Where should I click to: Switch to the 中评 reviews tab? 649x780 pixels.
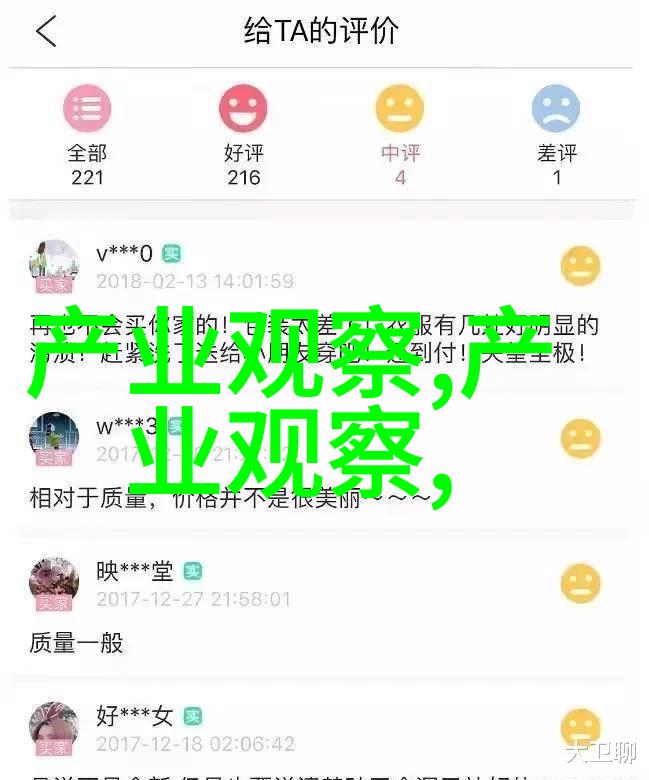pos(400,137)
